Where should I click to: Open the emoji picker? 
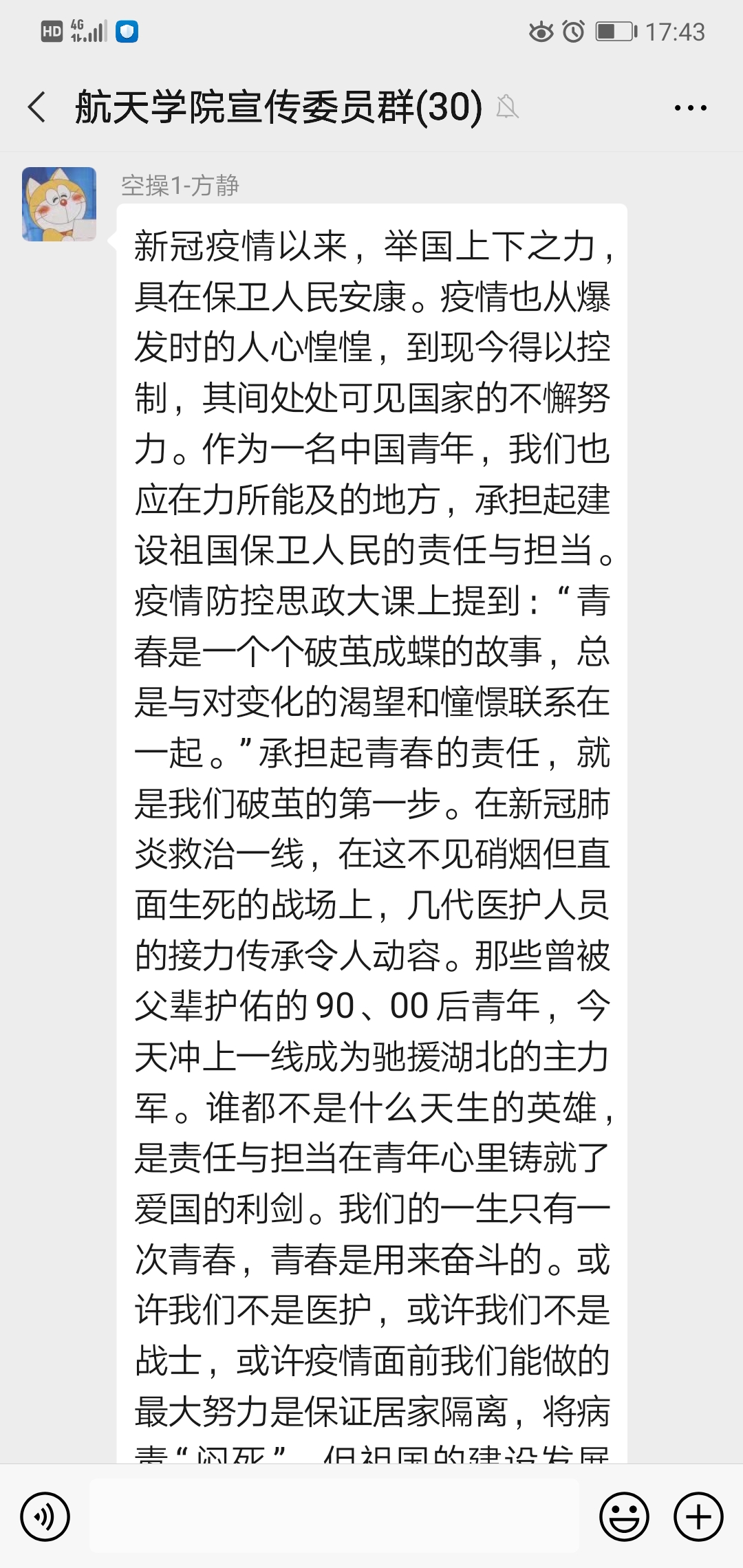coord(624,1516)
